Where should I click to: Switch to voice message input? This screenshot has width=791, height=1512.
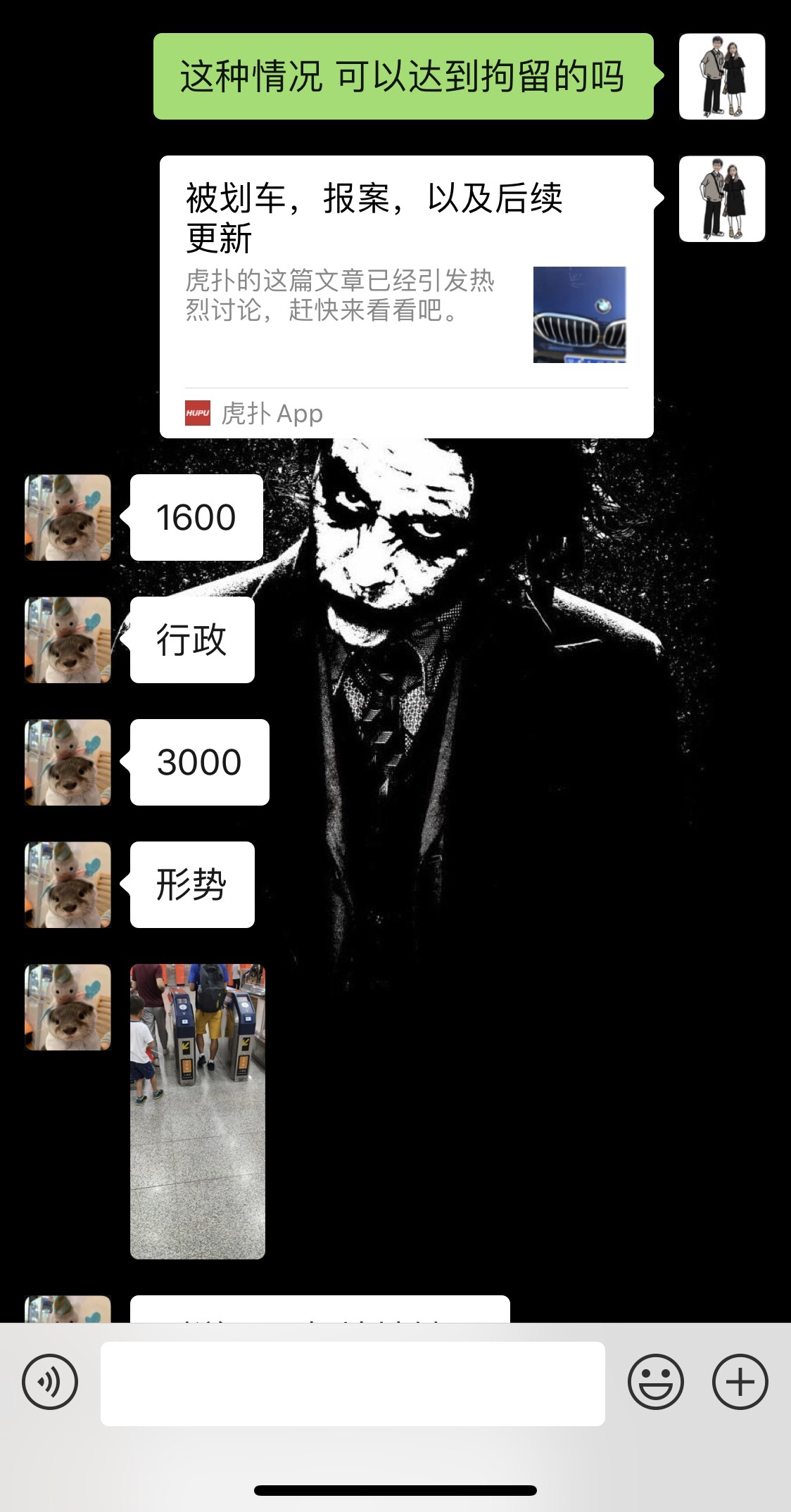click(50, 1381)
